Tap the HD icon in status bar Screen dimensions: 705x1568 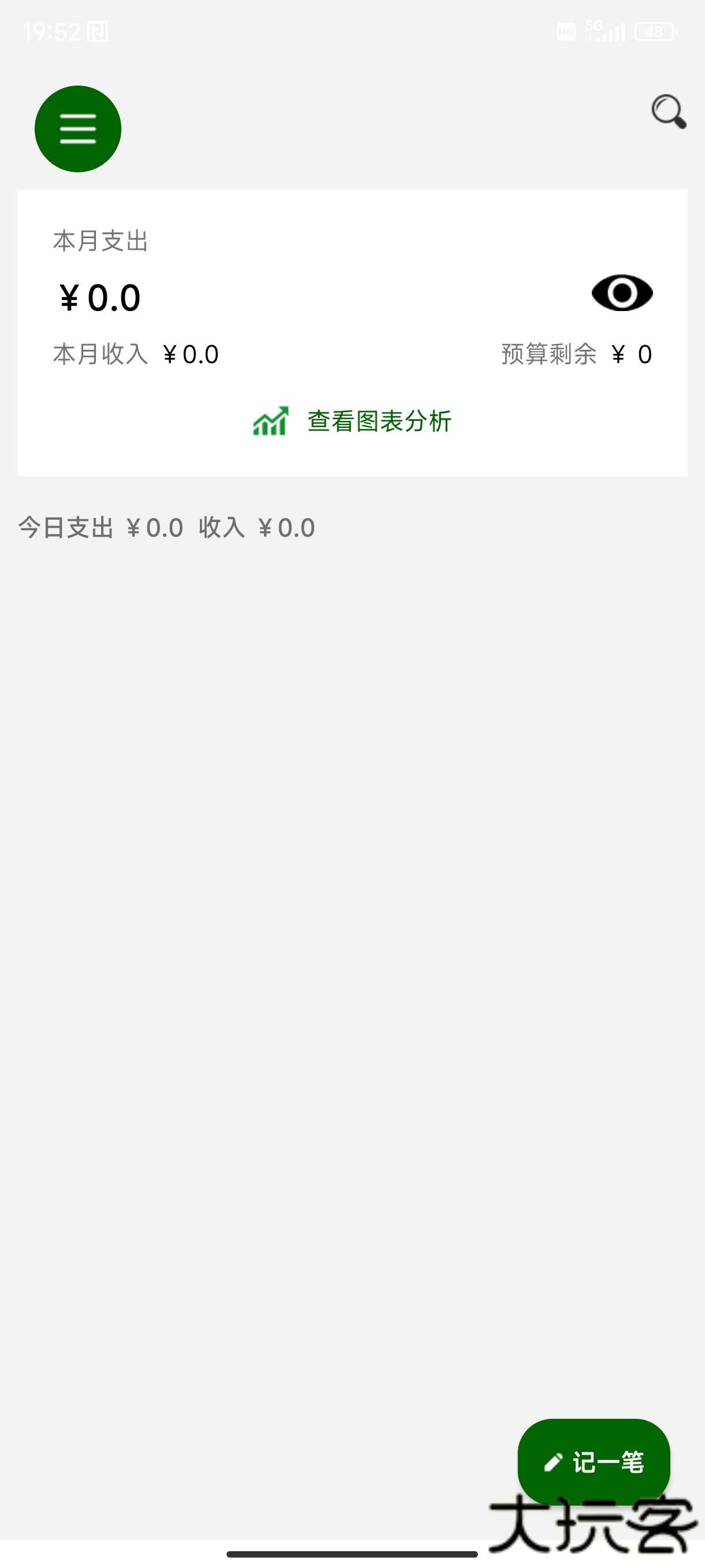pos(565,32)
